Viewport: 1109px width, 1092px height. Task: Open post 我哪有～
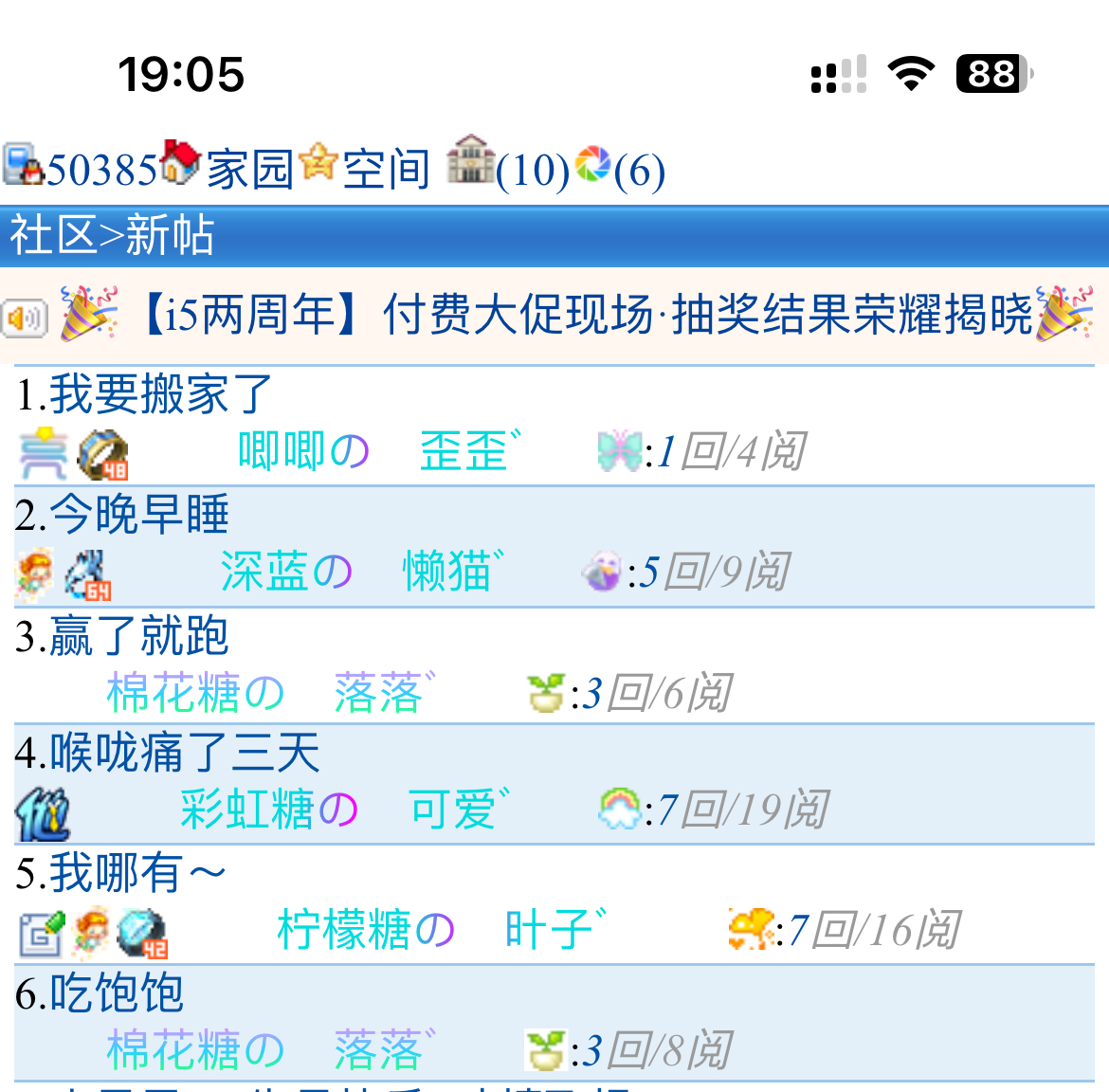point(137,874)
